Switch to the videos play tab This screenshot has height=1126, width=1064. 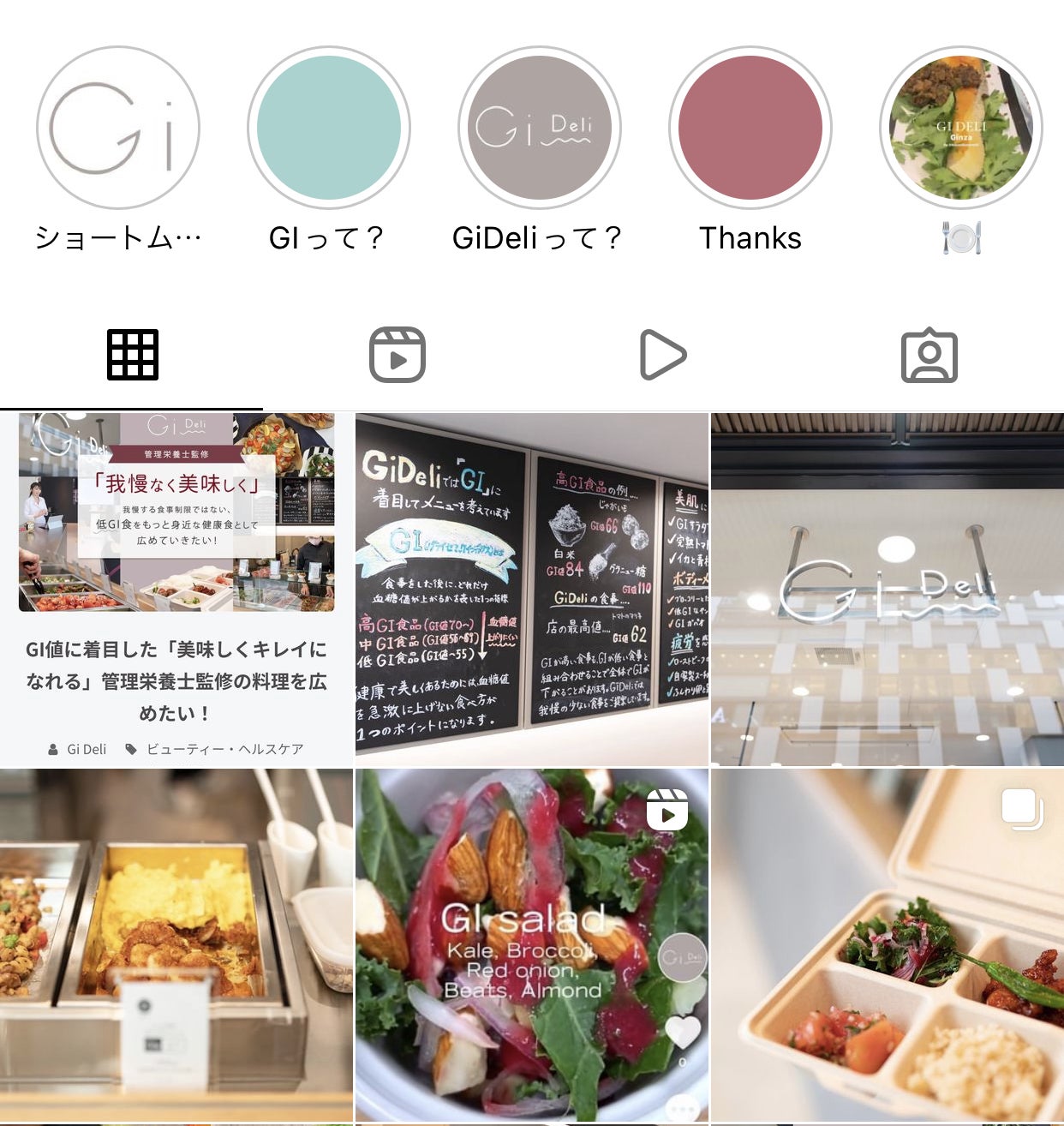[x=663, y=355]
